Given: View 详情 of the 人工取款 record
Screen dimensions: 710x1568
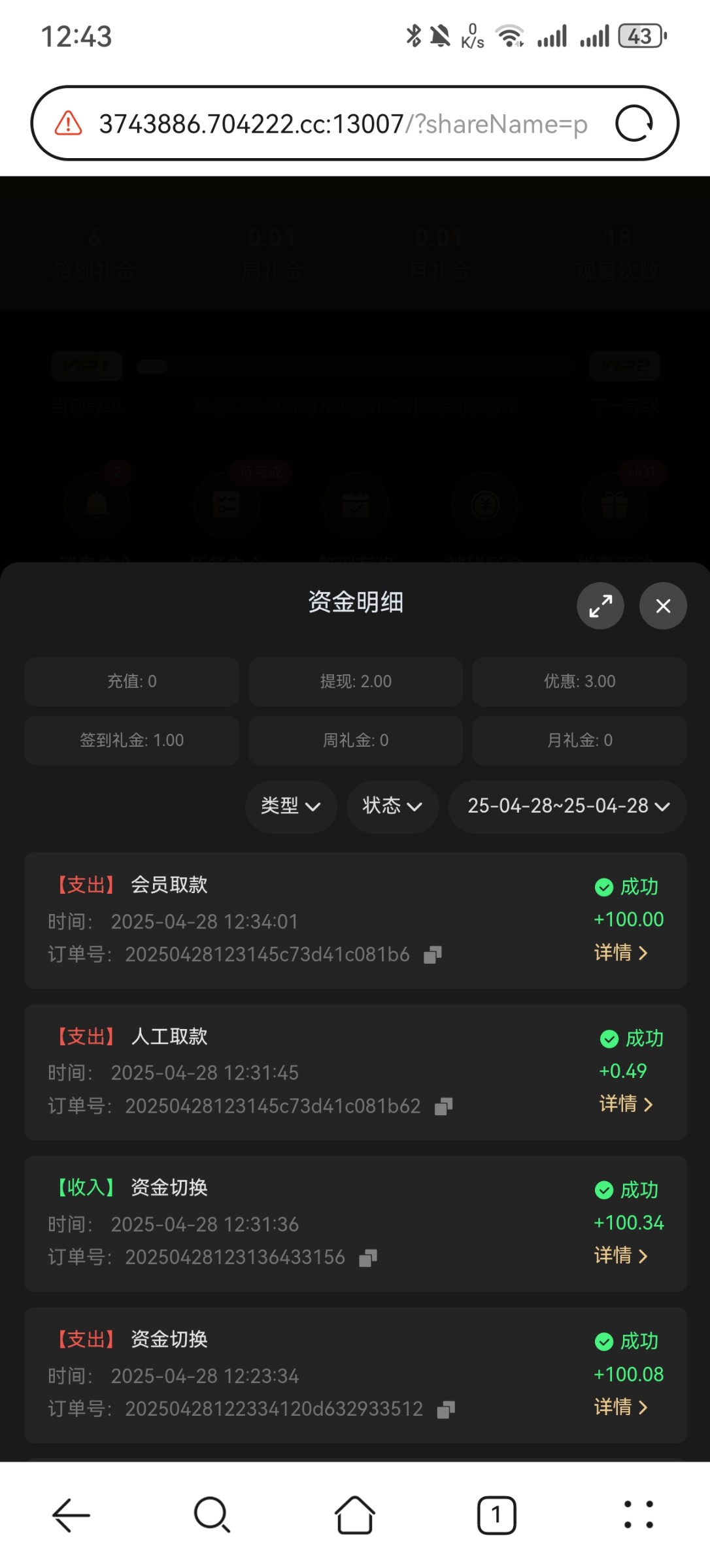Looking at the screenshot, I should click(x=626, y=1104).
